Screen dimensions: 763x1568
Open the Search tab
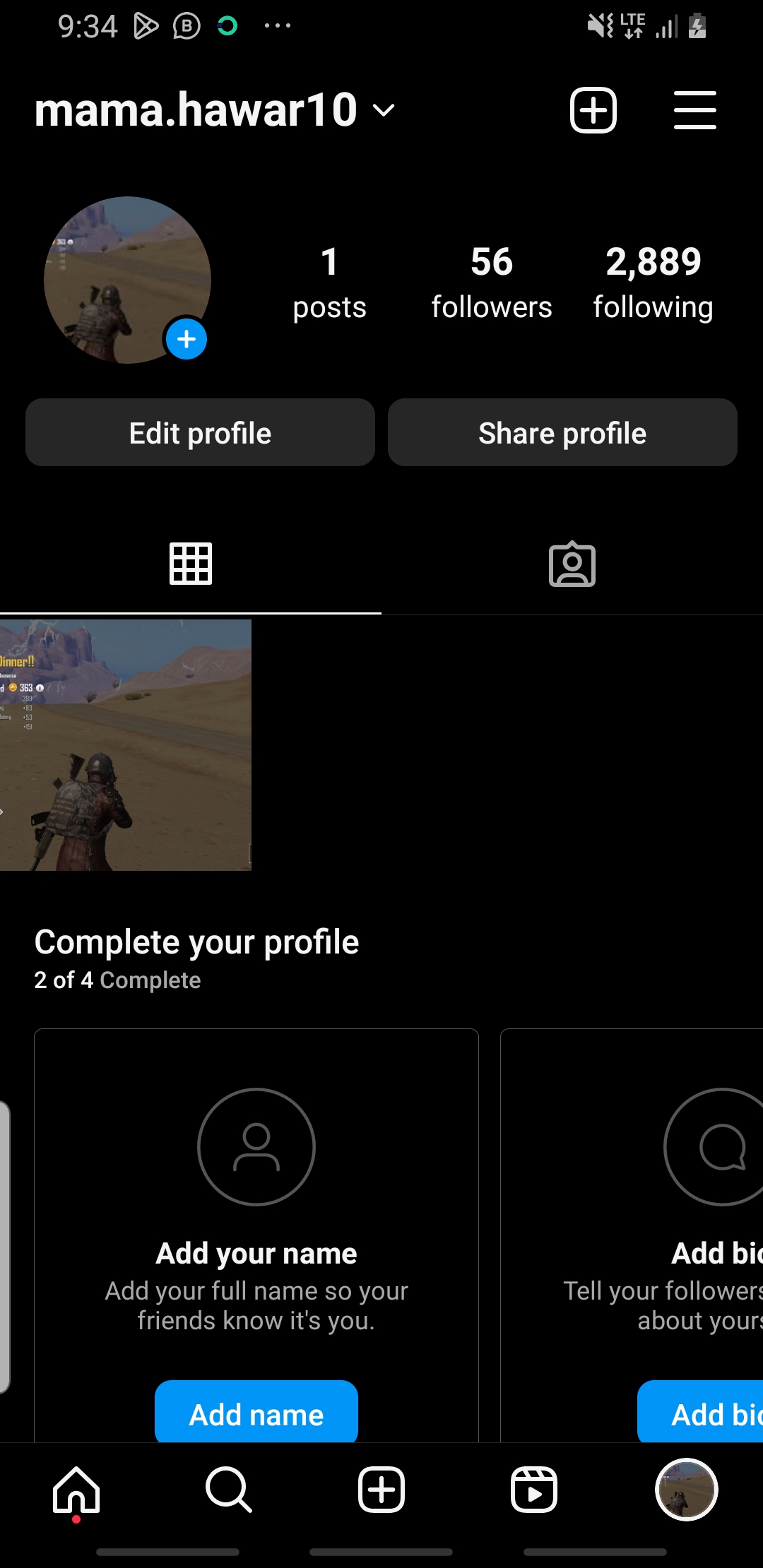pyautogui.click(x=228, y=1490)
